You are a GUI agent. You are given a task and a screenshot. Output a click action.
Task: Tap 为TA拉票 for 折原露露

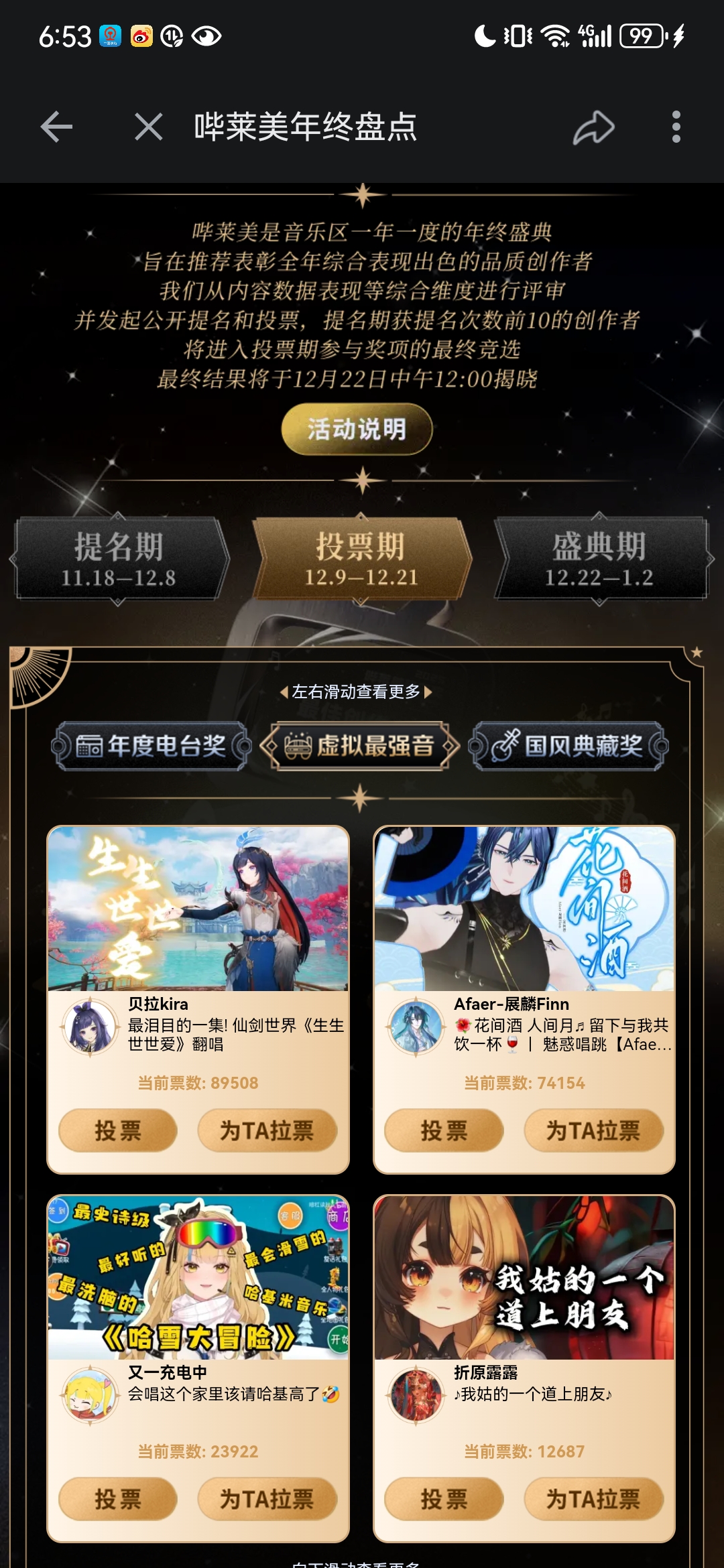click(x=593, y=1500)
